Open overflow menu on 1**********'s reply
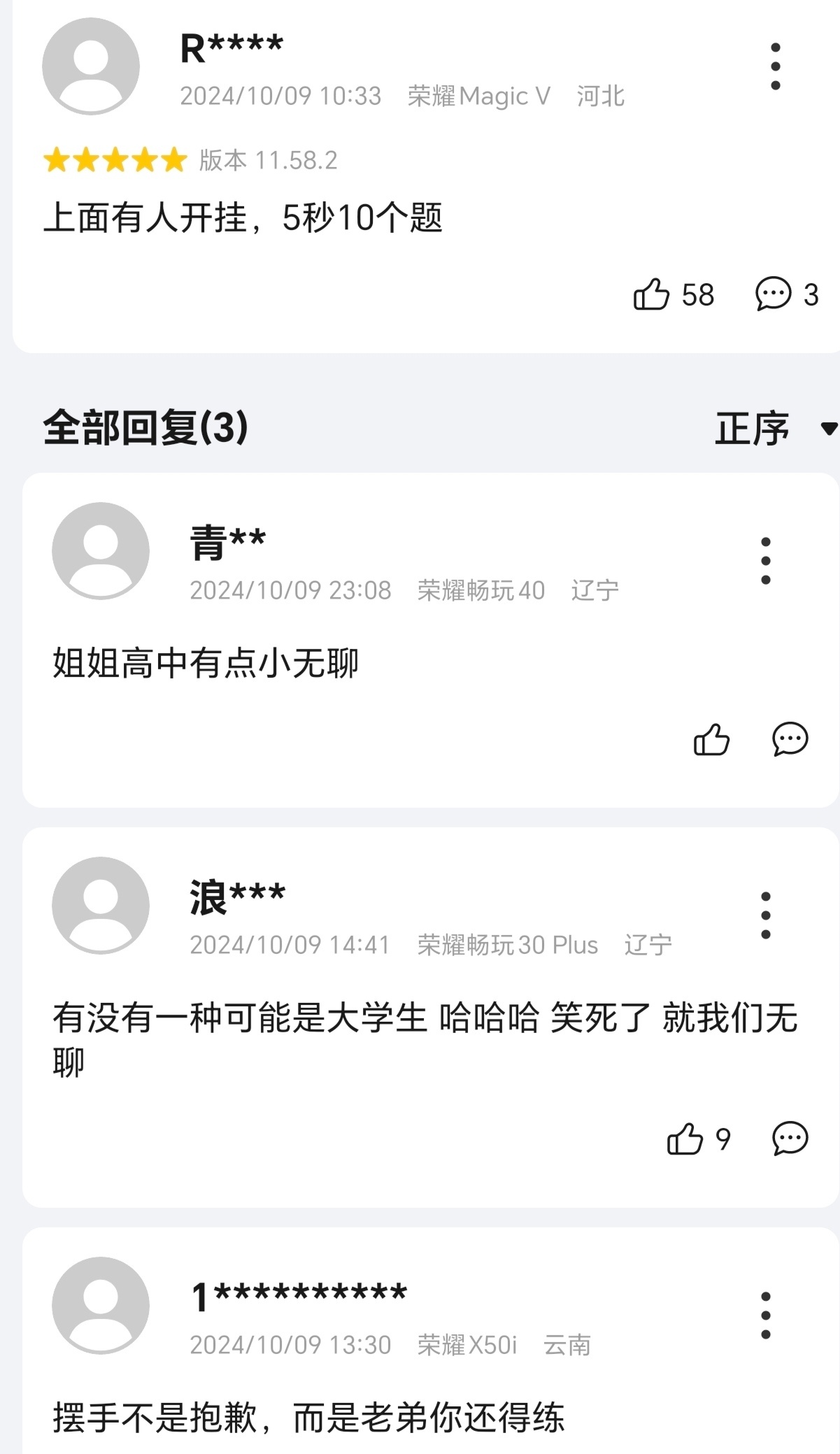The width and height of the screenshot is (840, 1454). pos(765,1316)
